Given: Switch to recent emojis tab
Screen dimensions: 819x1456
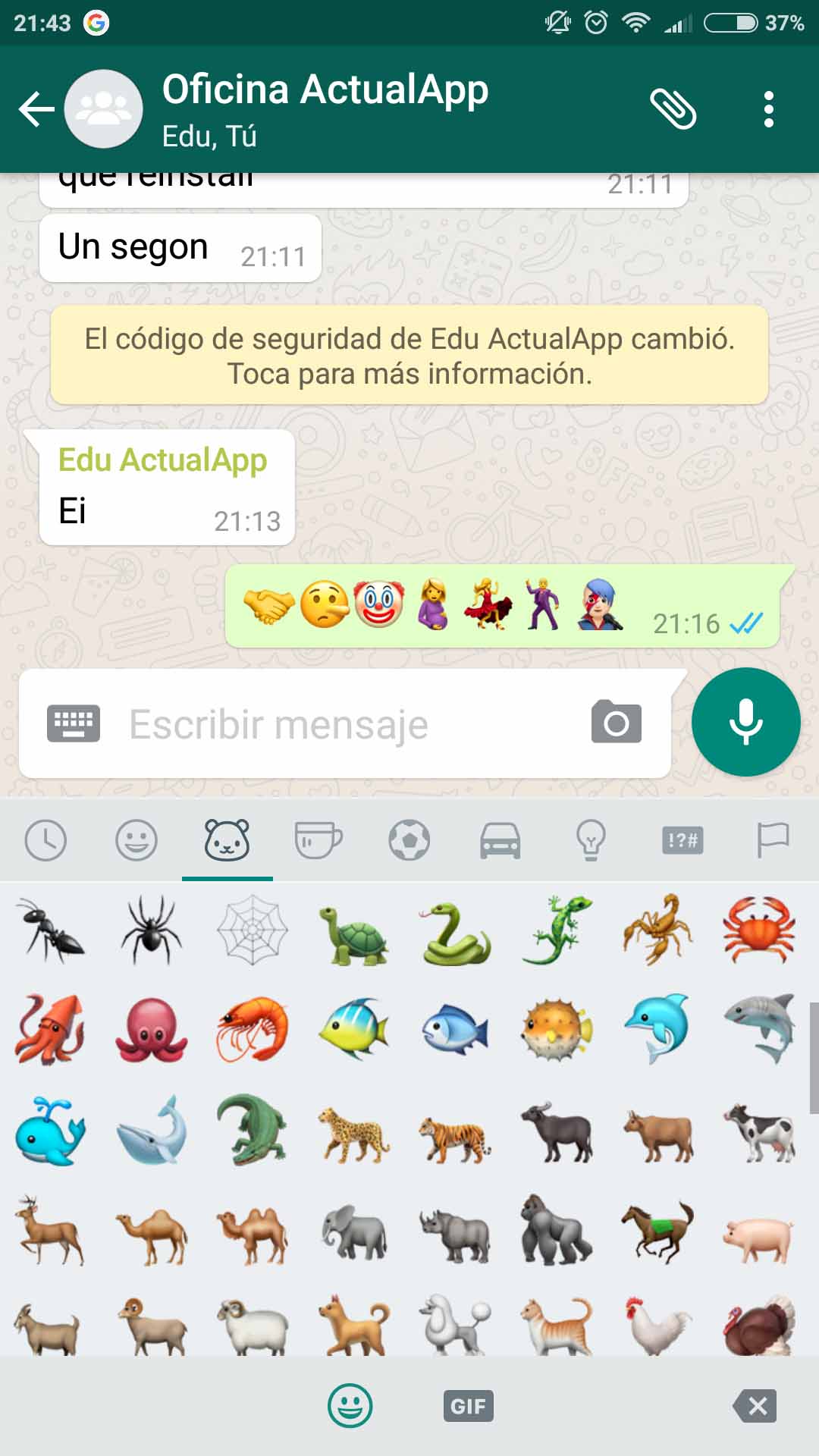Looking at the screenshot, I should pos(45,840).
